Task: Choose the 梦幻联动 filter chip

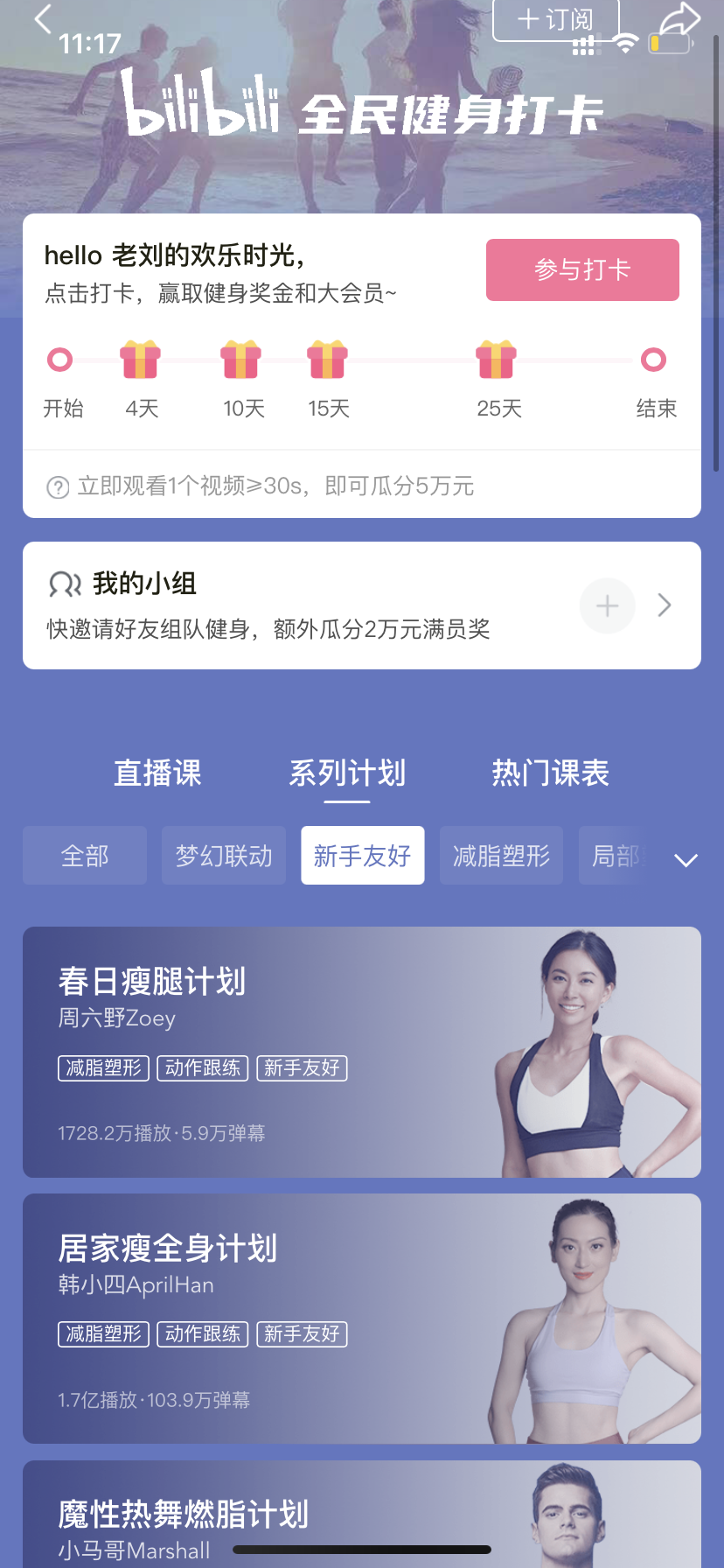Action: [224, 855]
